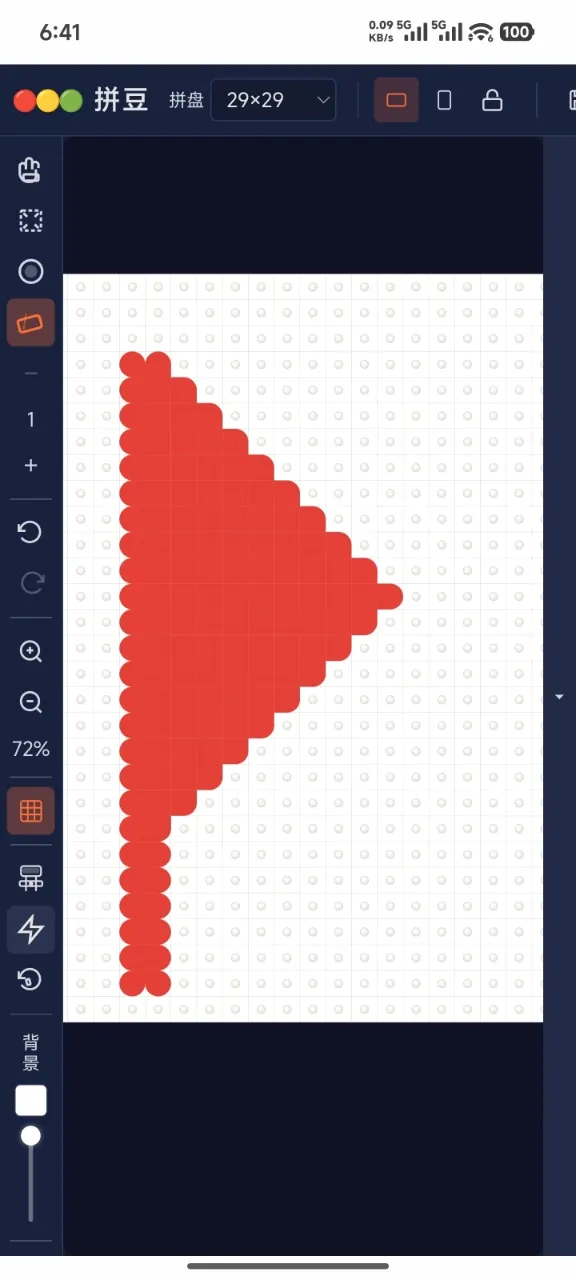
Task: Tap the 72% zoom level
Action: click(x=31, y=749)
